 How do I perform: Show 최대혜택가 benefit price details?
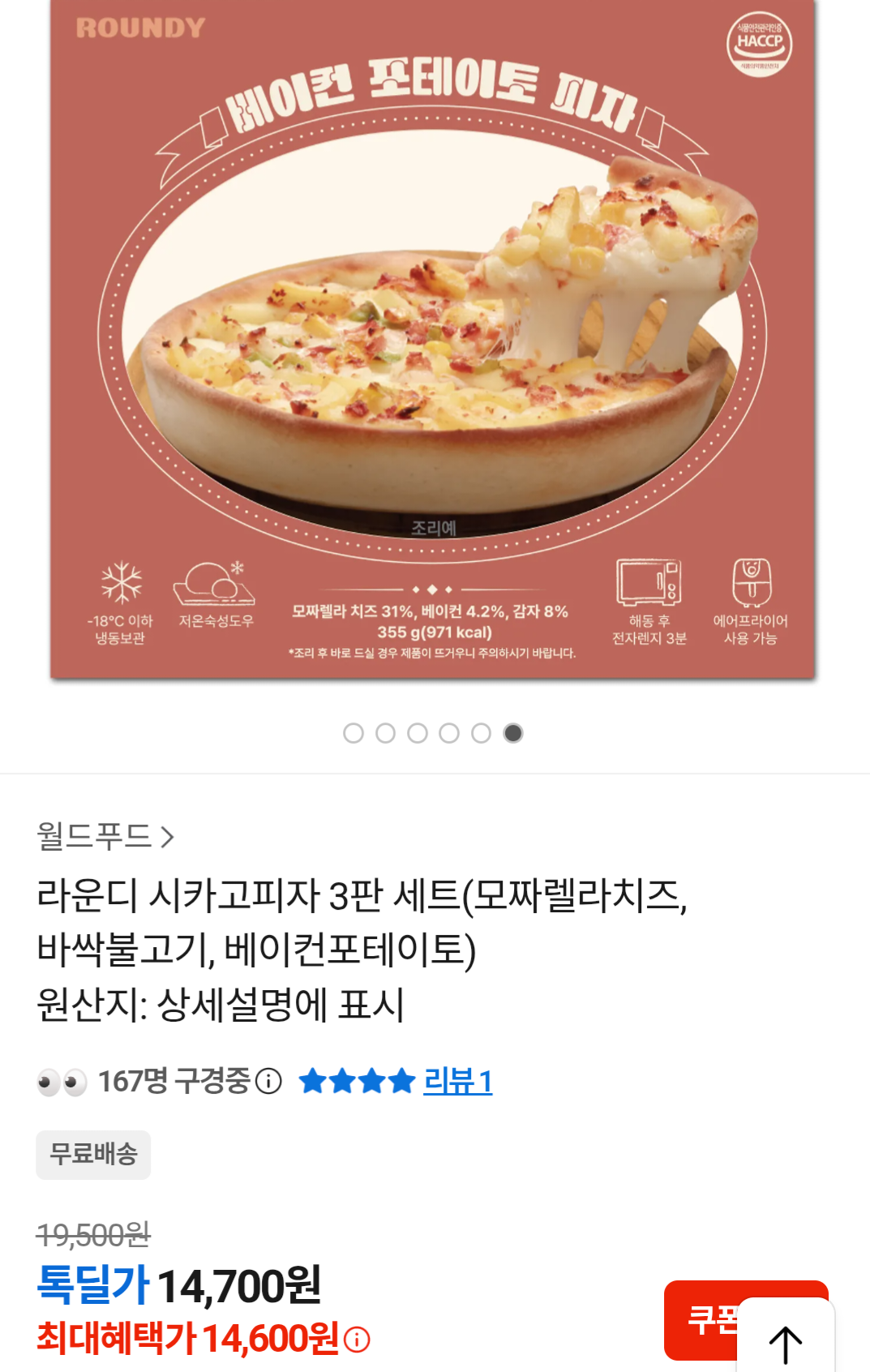[357, 1339]
